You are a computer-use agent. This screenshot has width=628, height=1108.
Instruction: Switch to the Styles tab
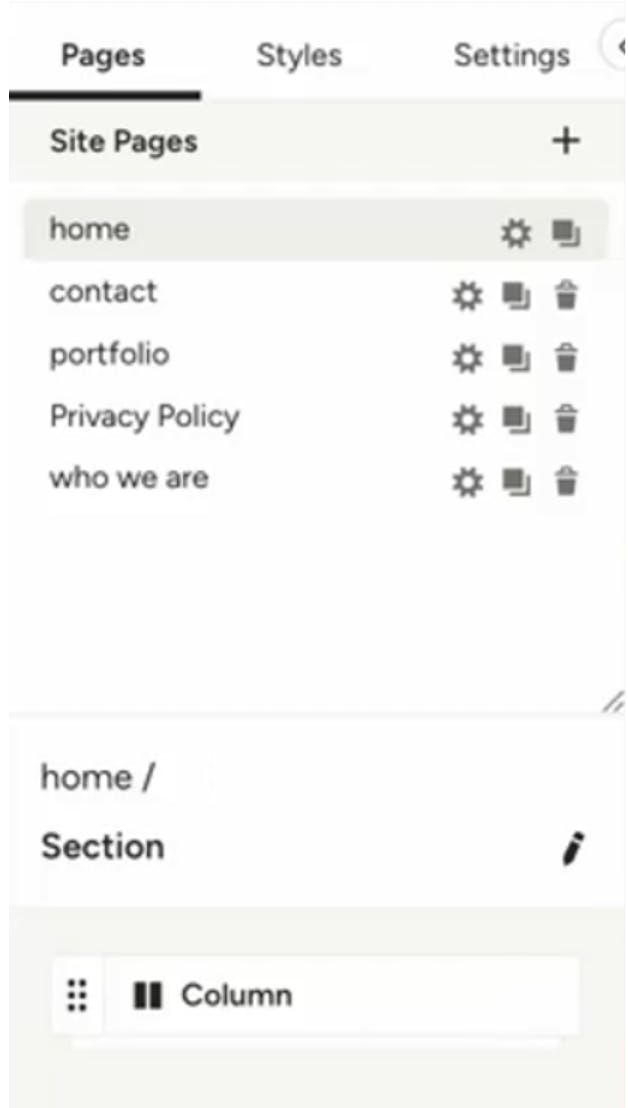point(299,55)
